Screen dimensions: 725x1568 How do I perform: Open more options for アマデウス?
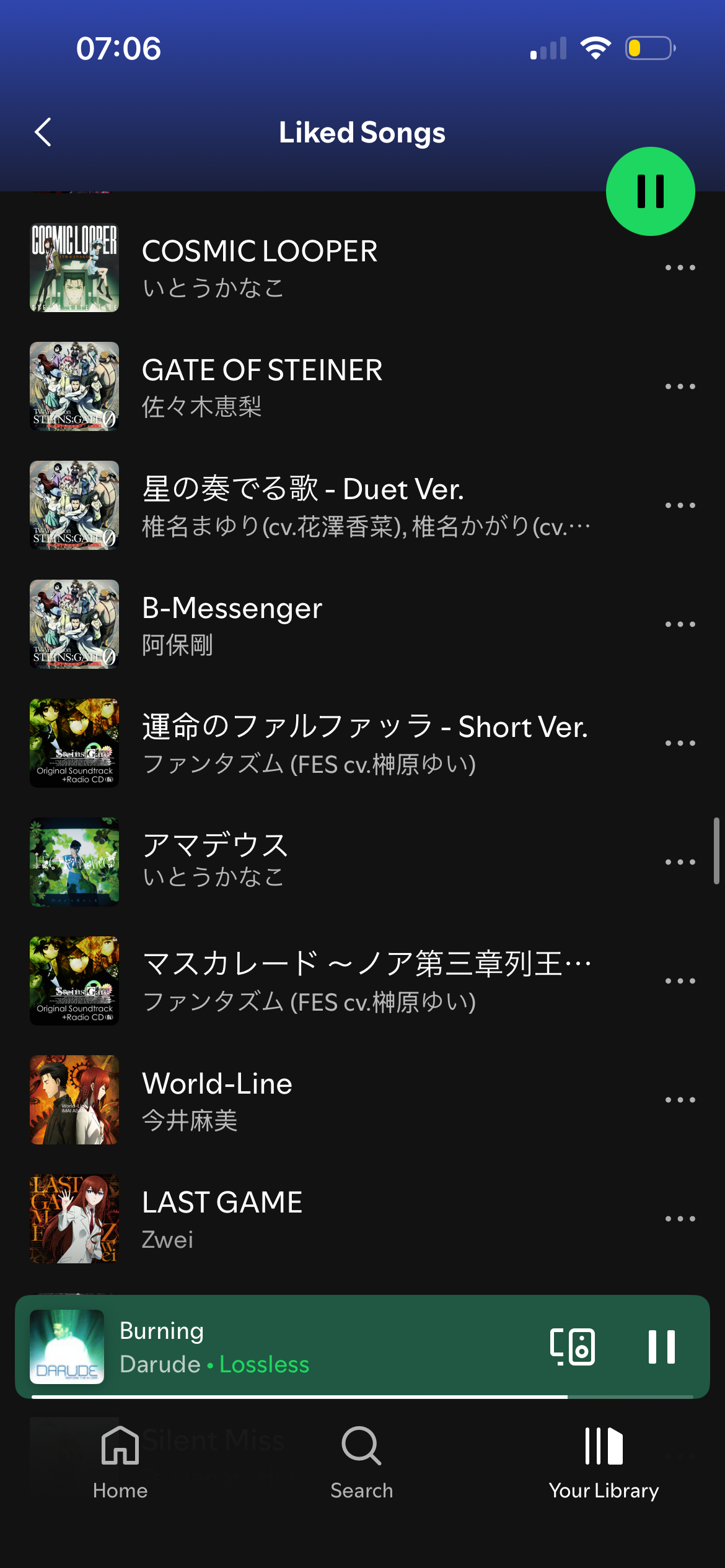click(x=680, y=862)
